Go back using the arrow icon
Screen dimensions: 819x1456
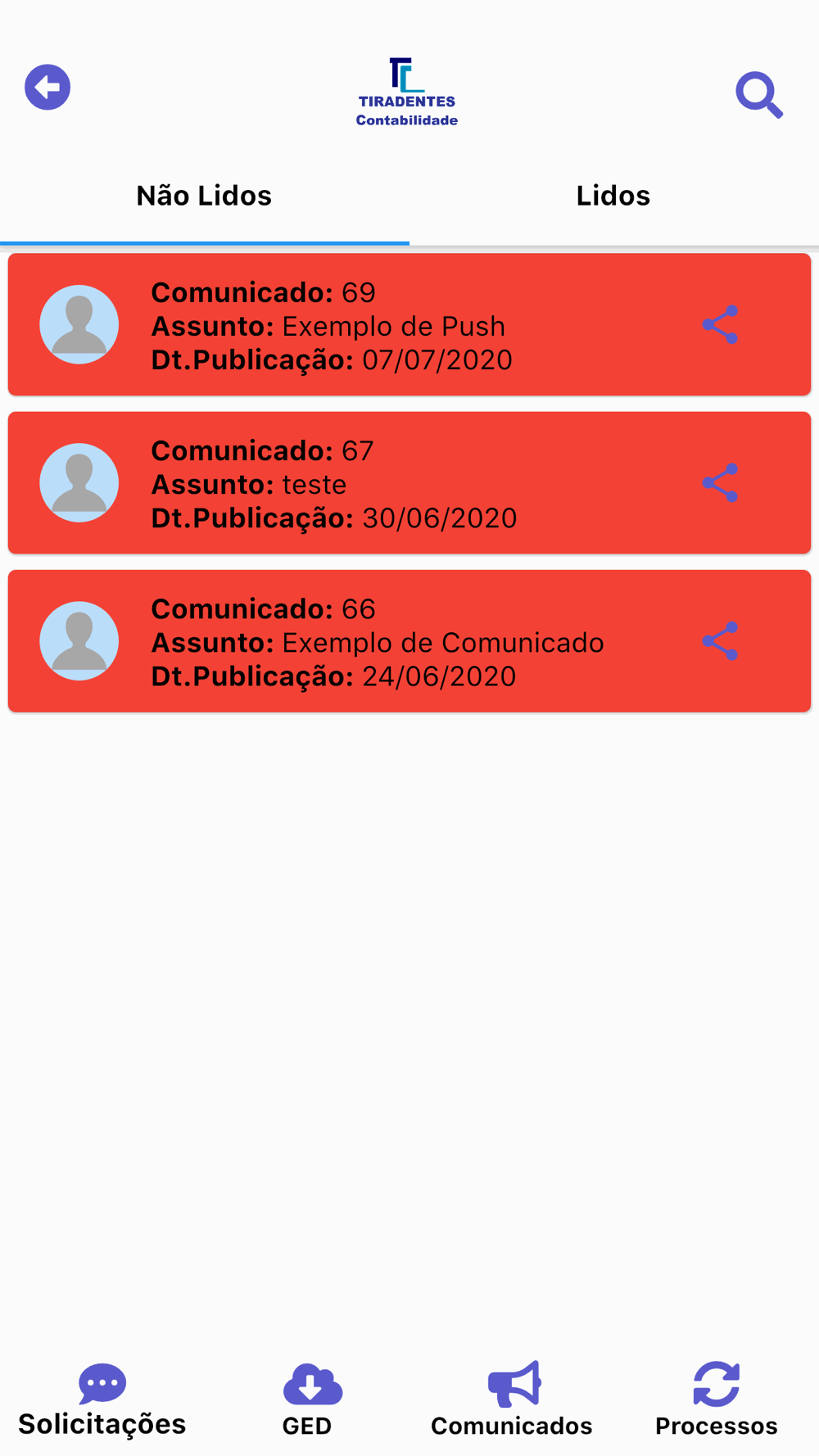(48, 87)
